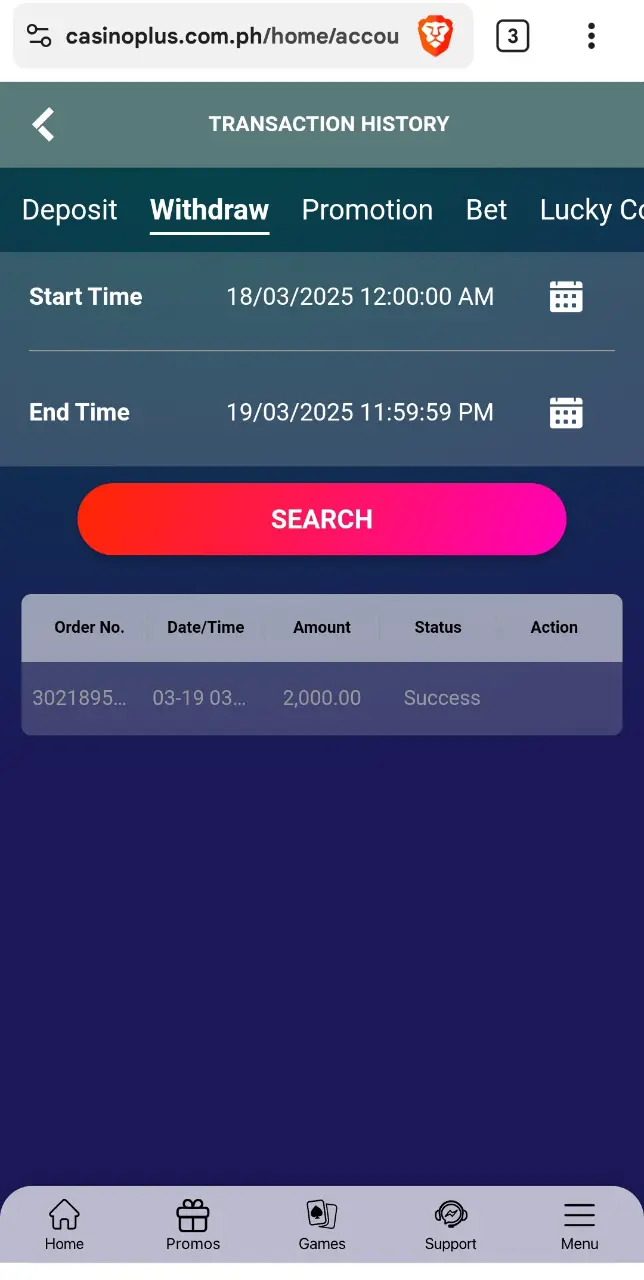Open the Start Time calendar picker
644x1280 pixels.
[566, 297]
